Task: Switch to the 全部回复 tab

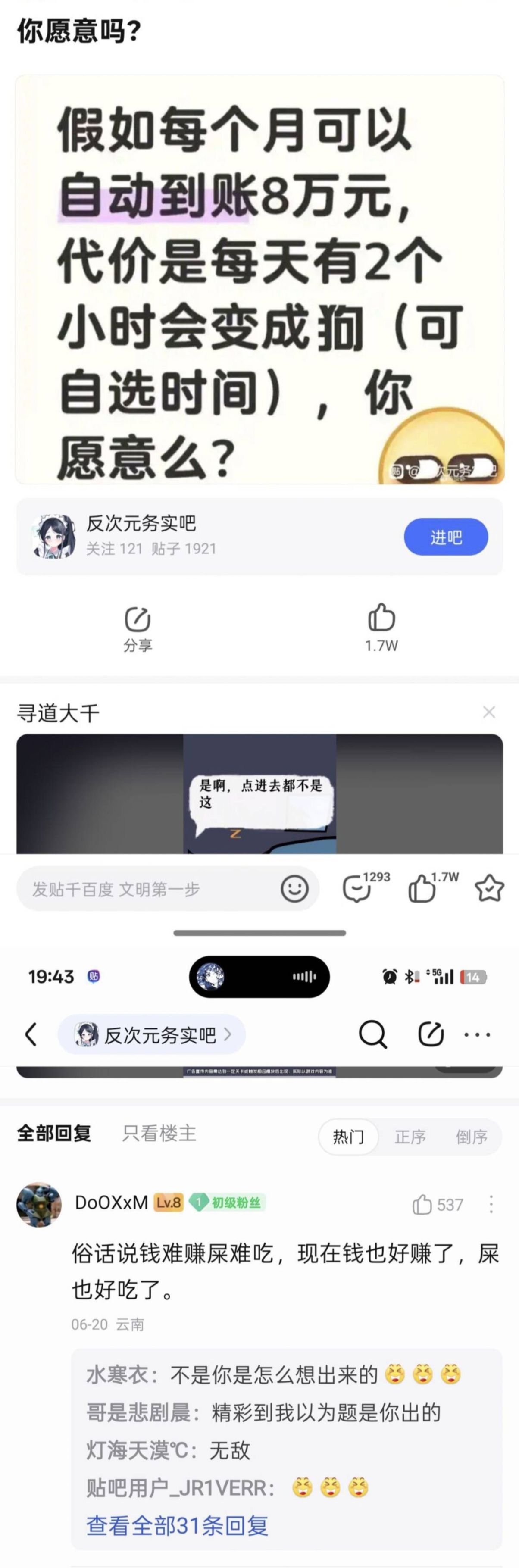Action: (54, 1134)
